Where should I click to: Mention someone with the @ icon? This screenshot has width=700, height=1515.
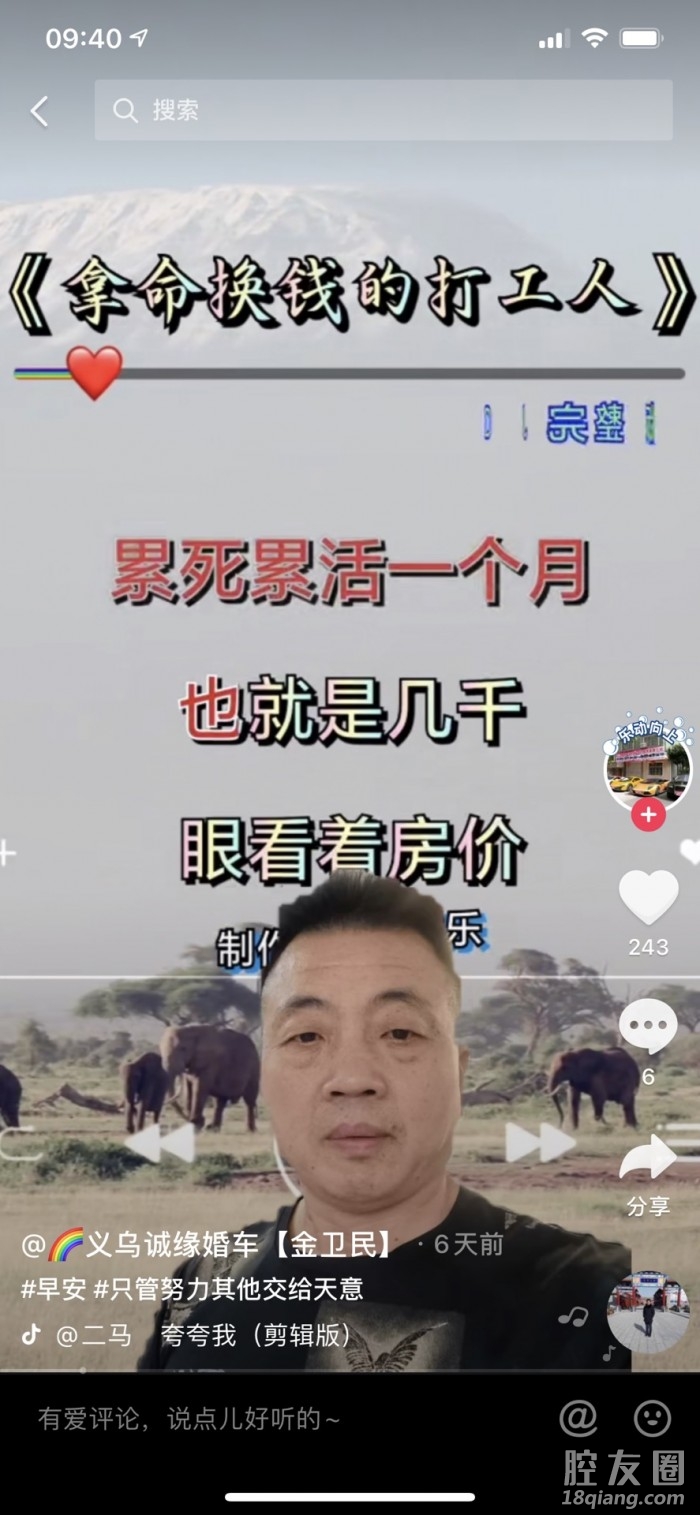click(577, 1418)
